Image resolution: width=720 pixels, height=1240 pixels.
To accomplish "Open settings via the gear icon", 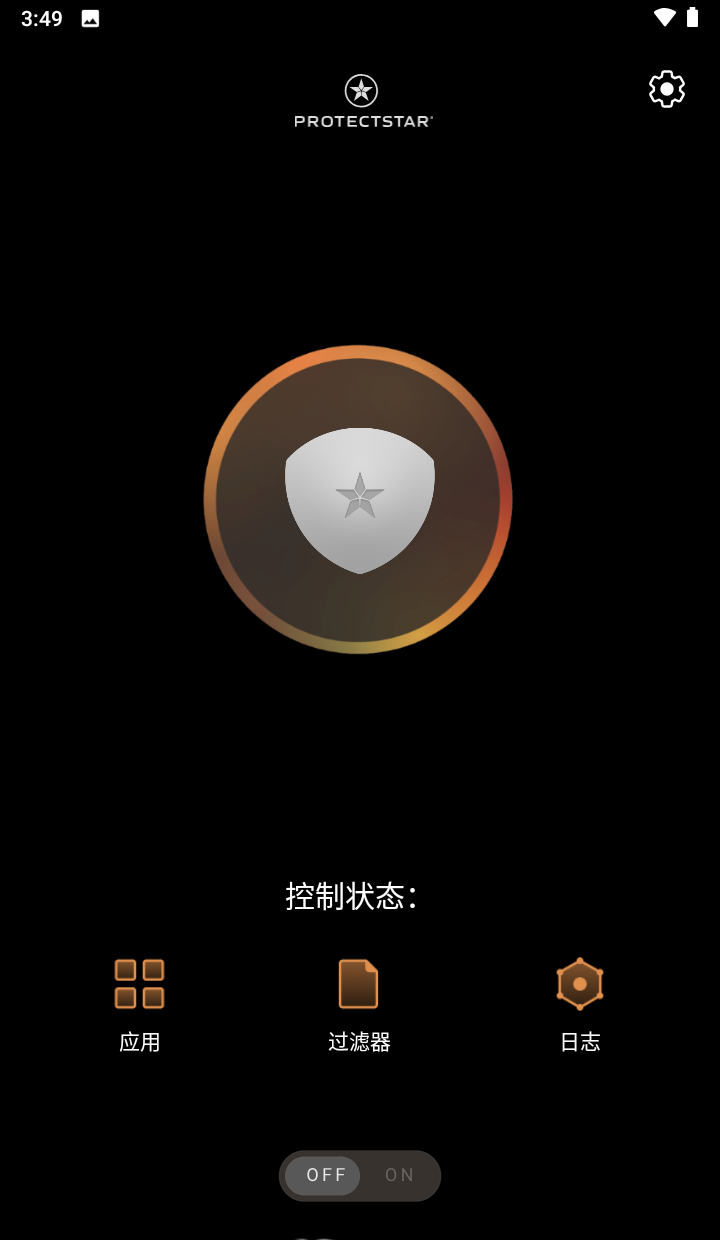I will 667,89.
